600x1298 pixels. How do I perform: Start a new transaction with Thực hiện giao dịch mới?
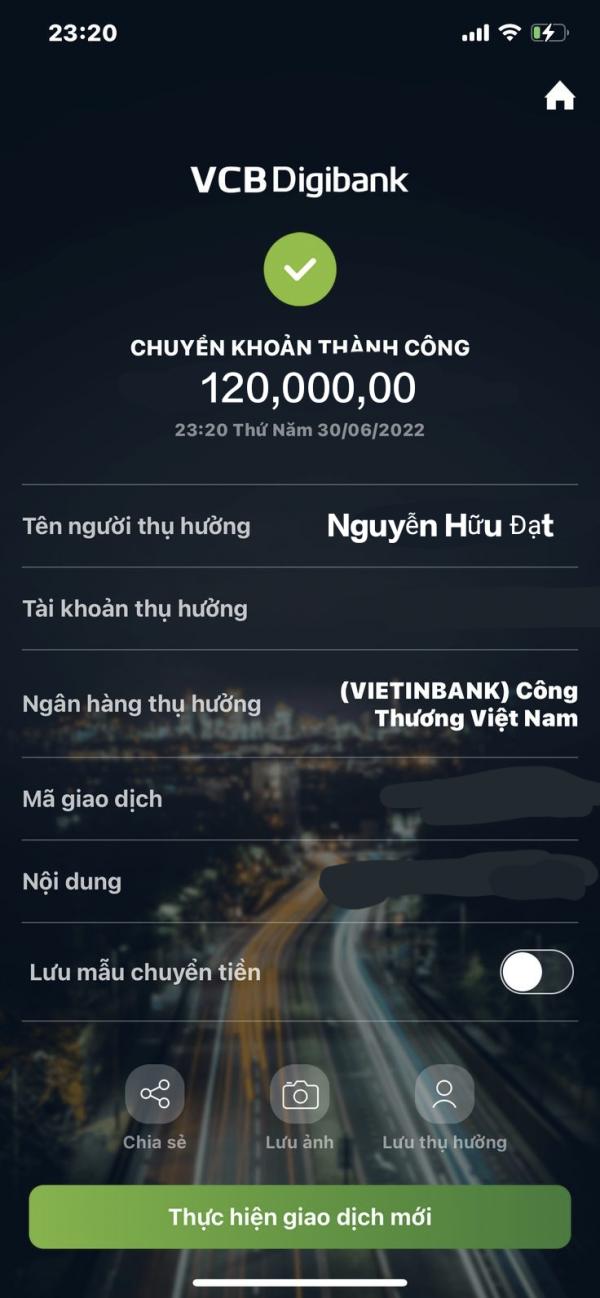[x=300, y=1216]
